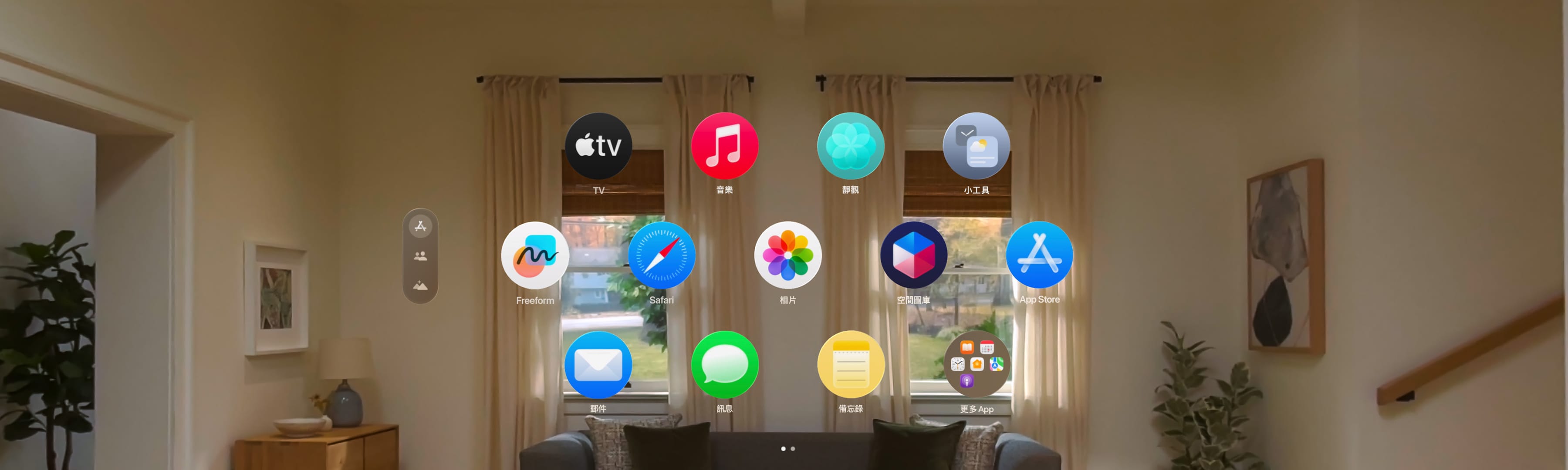The width and height of the screenshot is (1568, 470).
Task: Open the Safari browser
Action: click(x=661, y=255)
